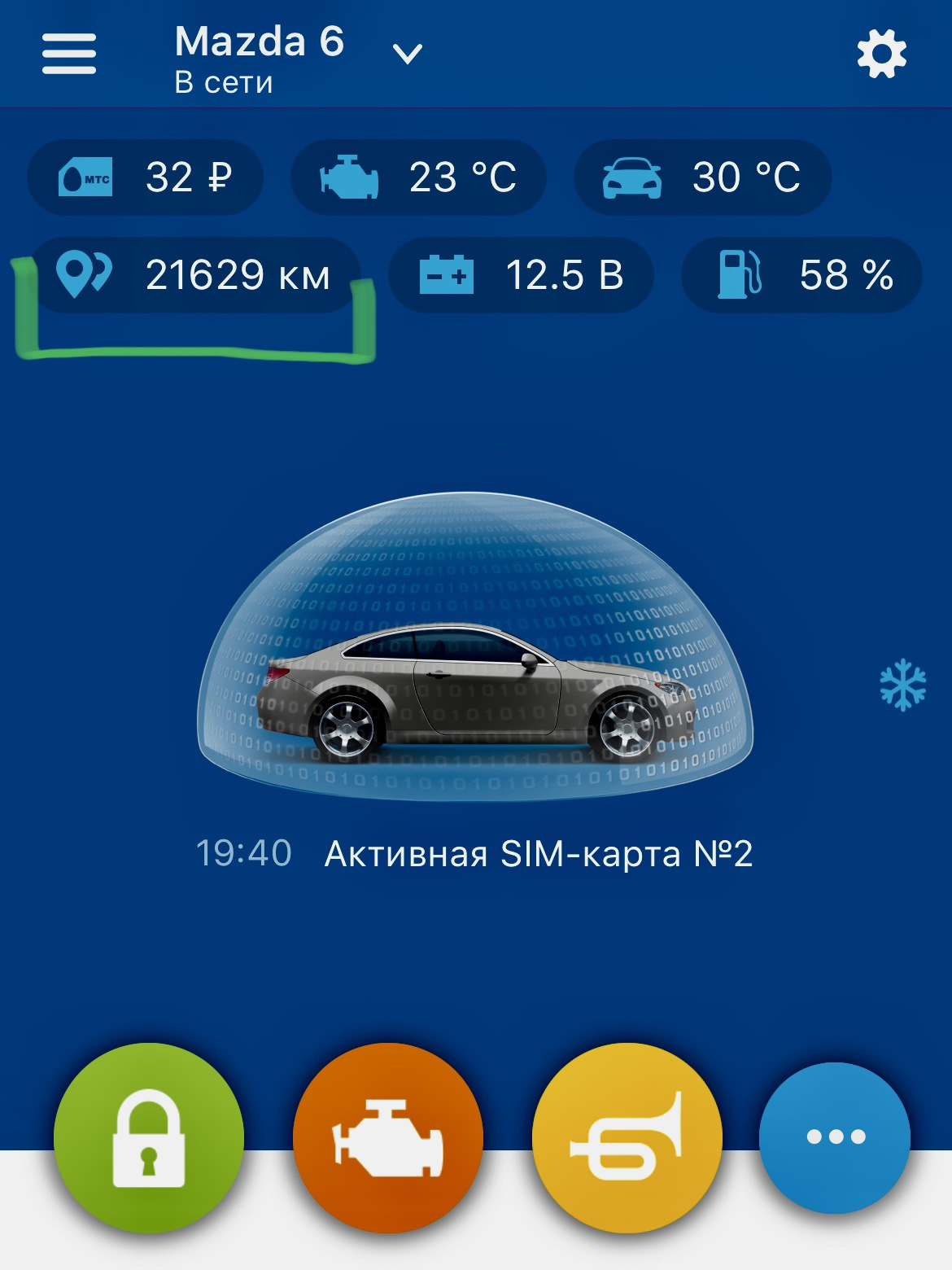
Task: Open the settings gear
Action: click(881, 55)
